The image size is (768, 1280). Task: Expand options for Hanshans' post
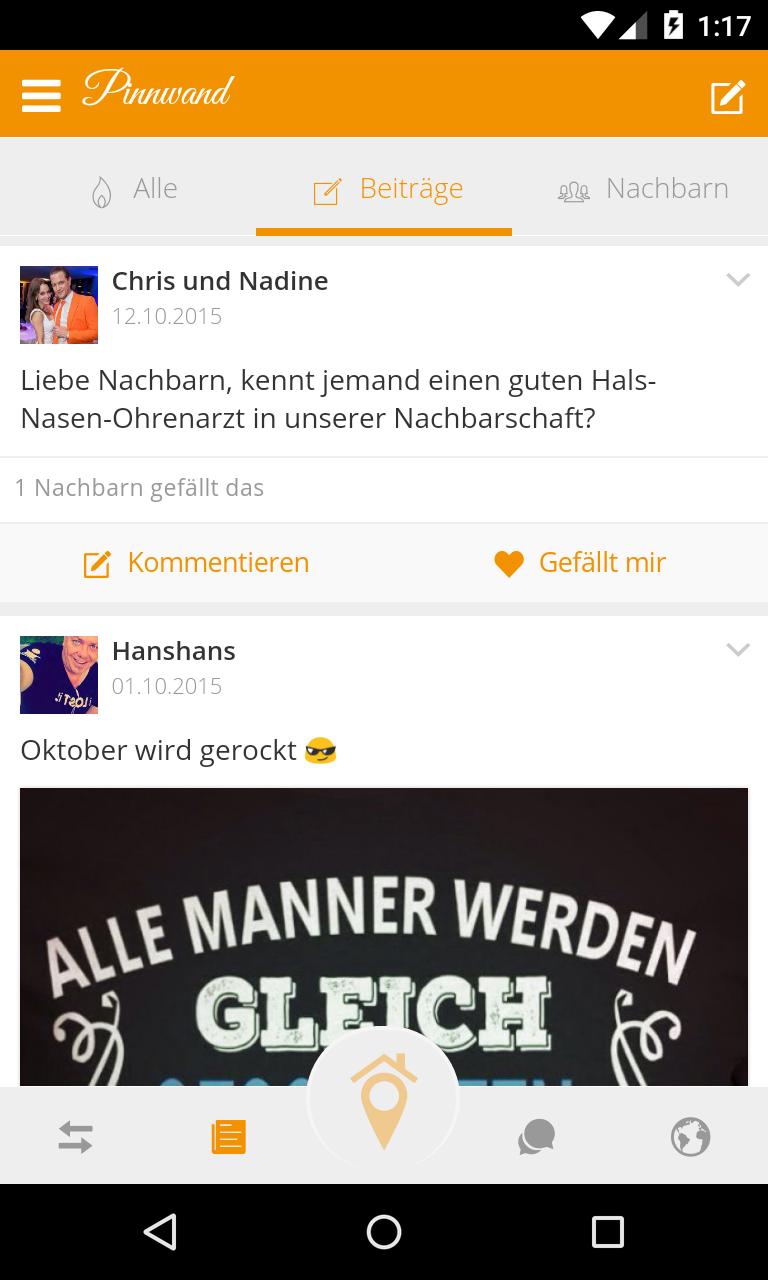pyautogui.click(x=737, y=650)
